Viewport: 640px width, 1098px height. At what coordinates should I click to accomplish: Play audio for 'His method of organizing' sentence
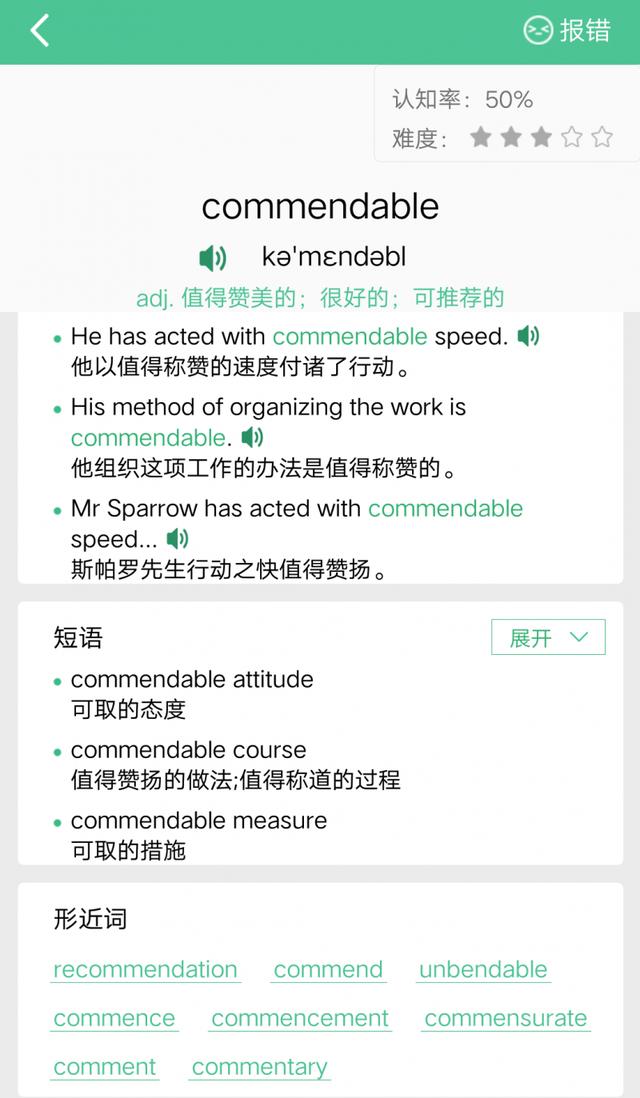pos(252,438)
